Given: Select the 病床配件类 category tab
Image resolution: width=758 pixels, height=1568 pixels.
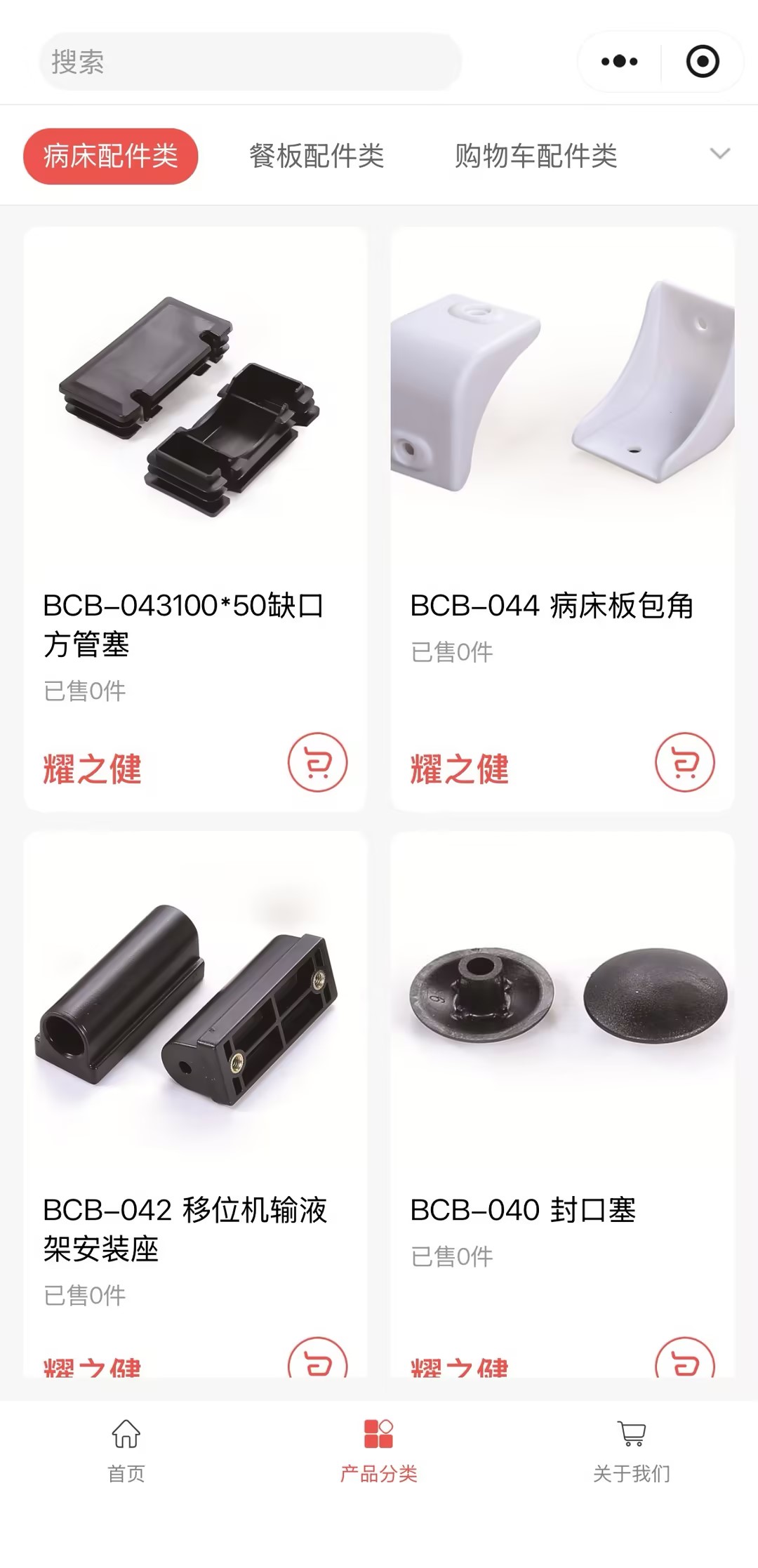Looking at the screenshot, I should coord(111,156).
